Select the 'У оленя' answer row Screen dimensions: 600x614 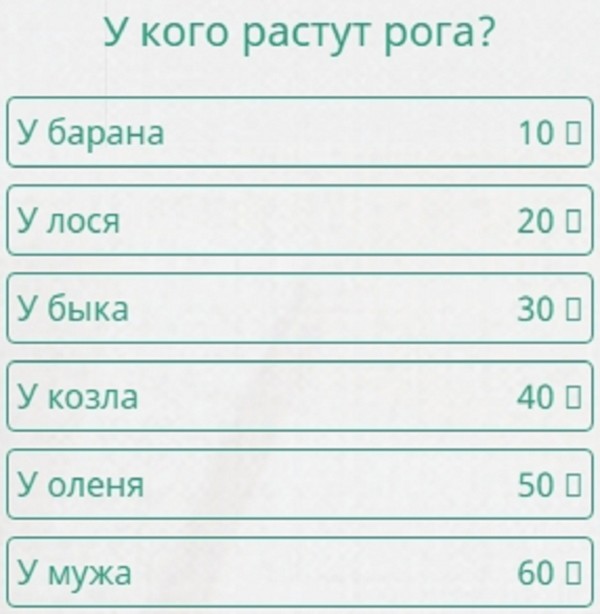(299, 485)
